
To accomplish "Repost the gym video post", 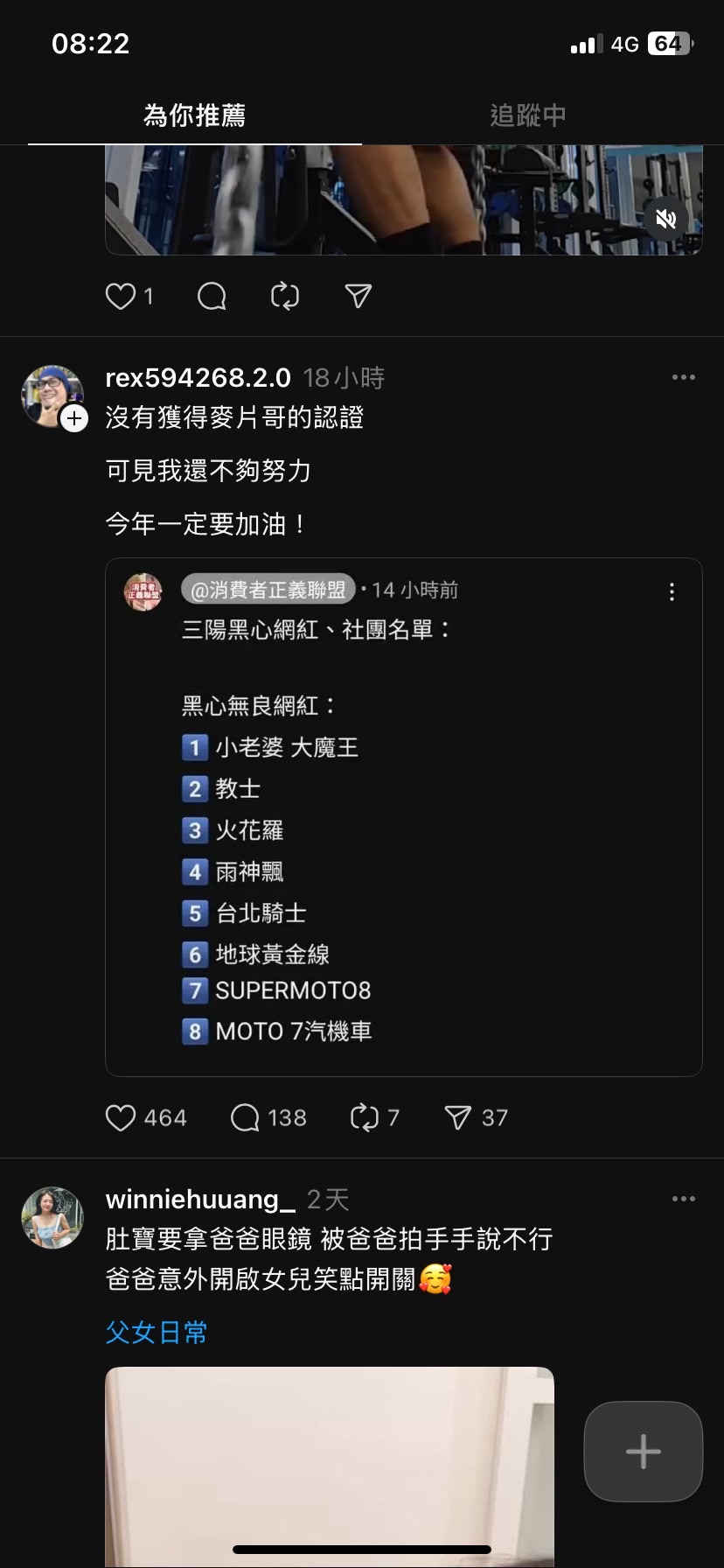I will tap(285, 297).
